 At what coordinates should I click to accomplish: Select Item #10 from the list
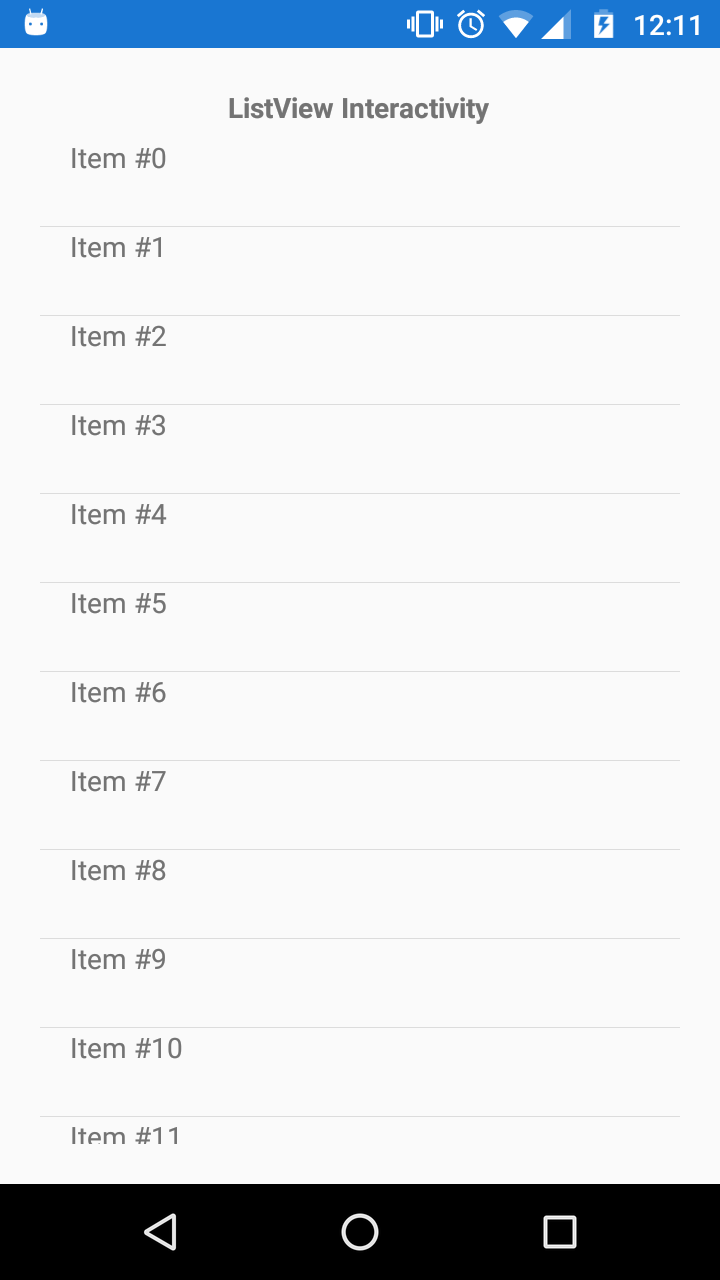[x=126, y=1048]
